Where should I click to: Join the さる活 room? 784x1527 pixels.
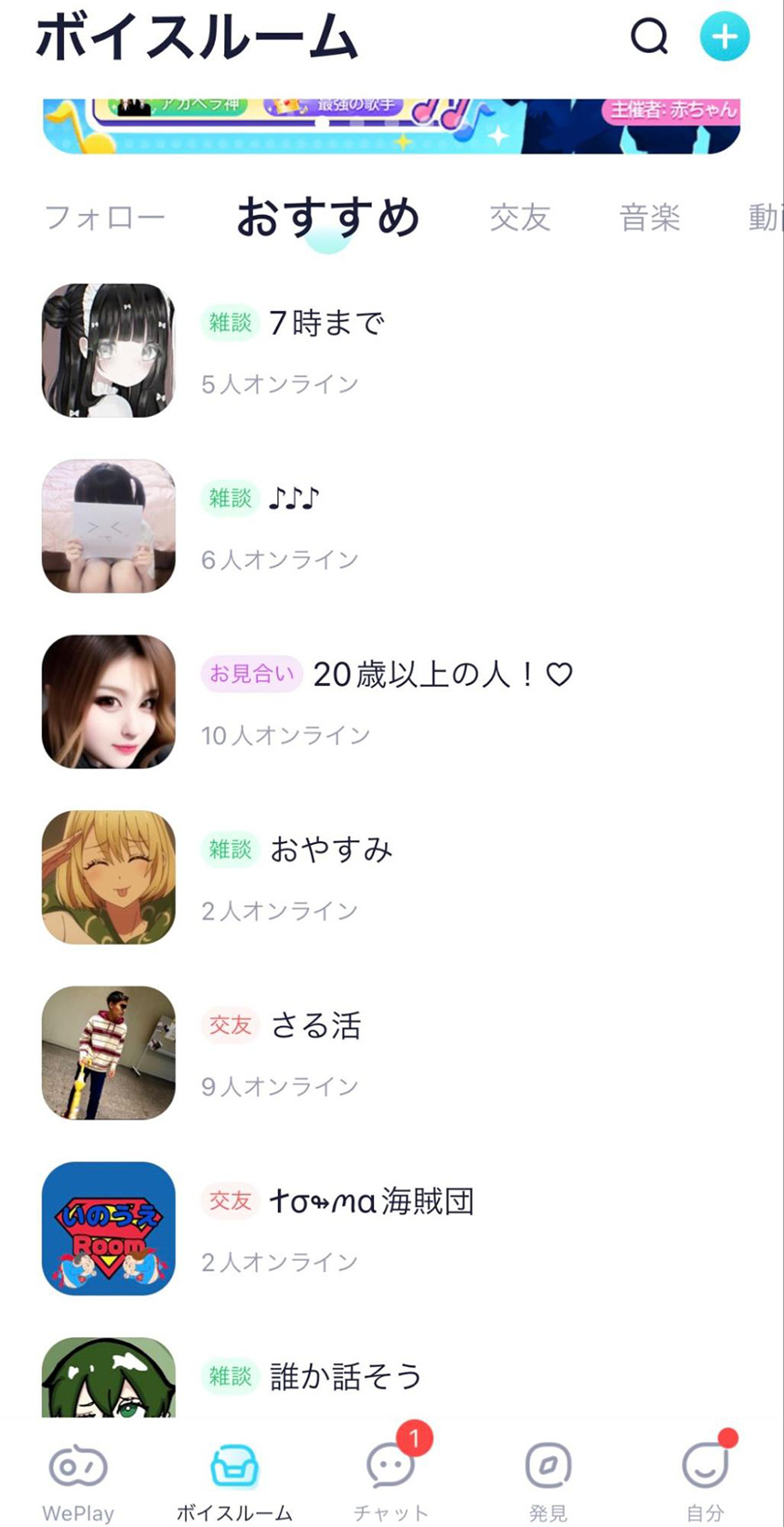pos(392,1053)
